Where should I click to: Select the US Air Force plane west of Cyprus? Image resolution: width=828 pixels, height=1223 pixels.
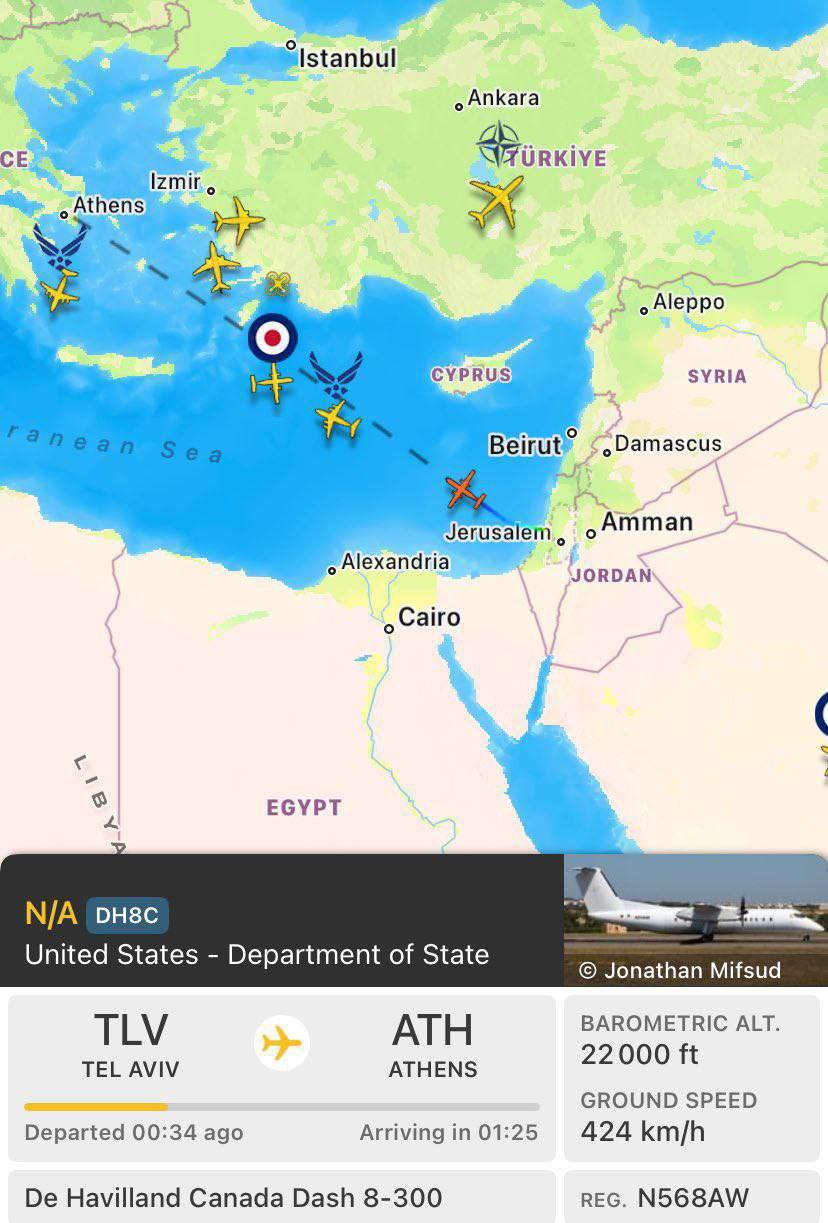click(x=338, y=419)
